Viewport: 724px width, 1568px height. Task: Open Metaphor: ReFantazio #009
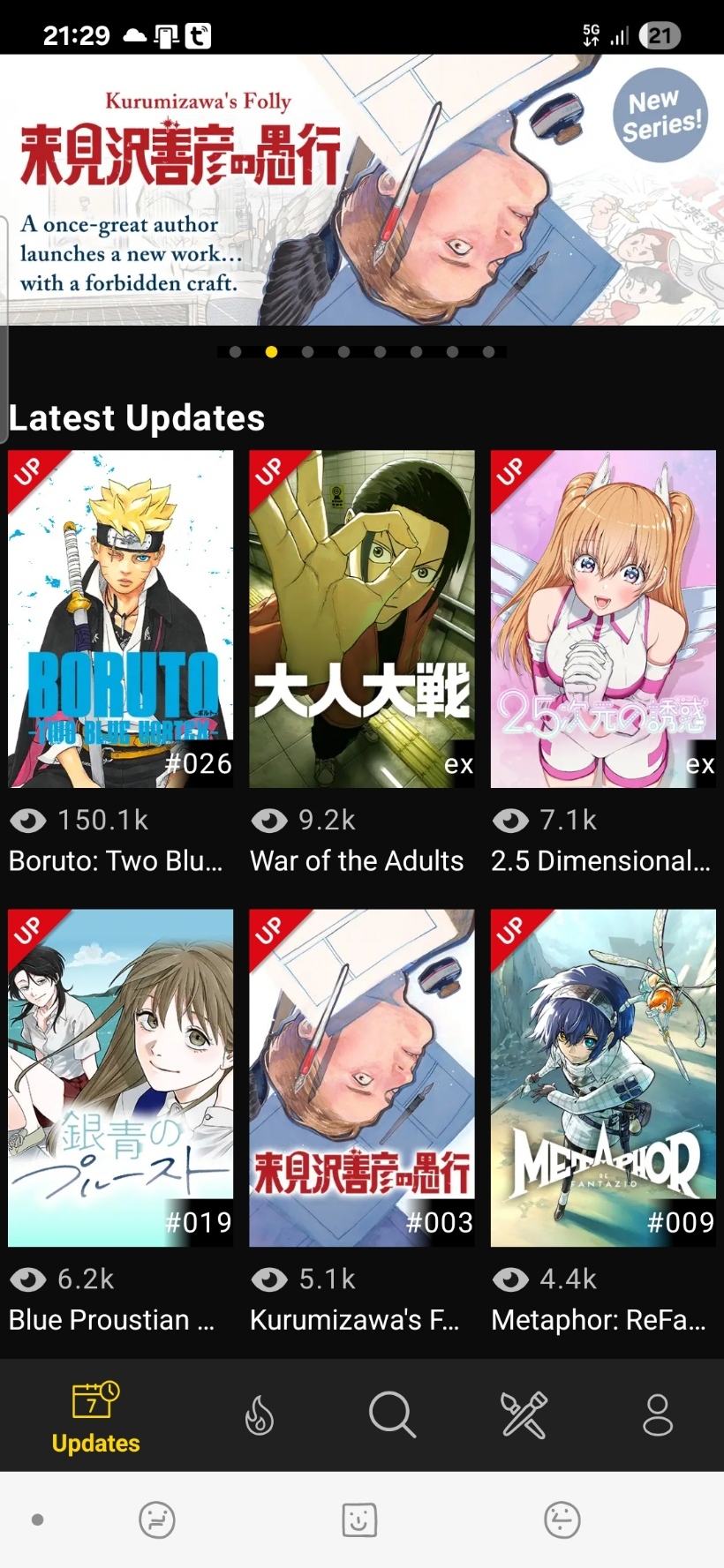(603, 1077)
